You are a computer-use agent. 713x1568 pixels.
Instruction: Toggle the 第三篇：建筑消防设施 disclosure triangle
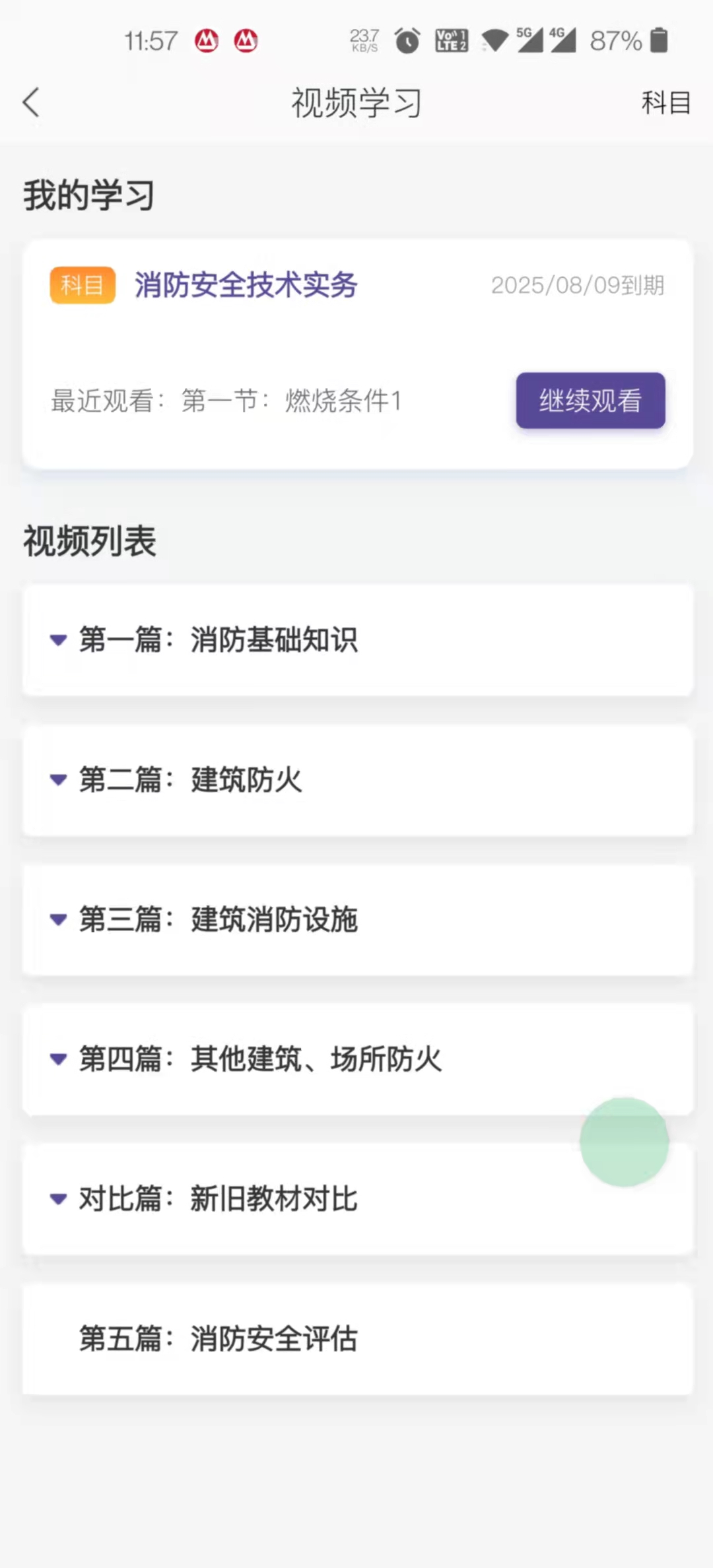point(58,919)
